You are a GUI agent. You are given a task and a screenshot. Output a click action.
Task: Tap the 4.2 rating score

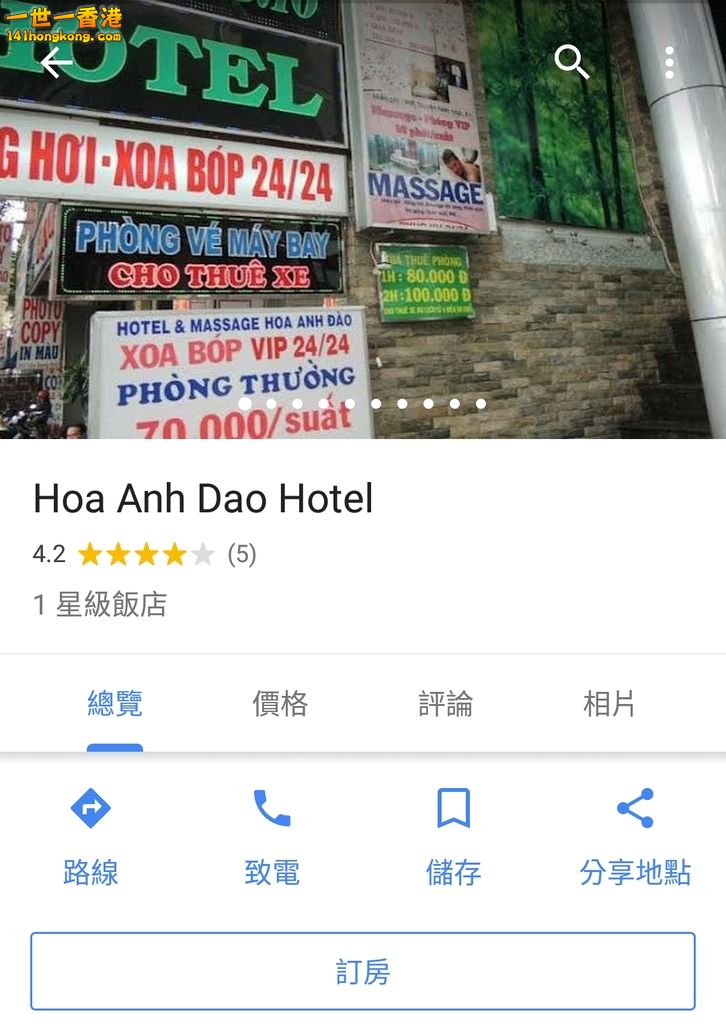click(x=48, y=553)
